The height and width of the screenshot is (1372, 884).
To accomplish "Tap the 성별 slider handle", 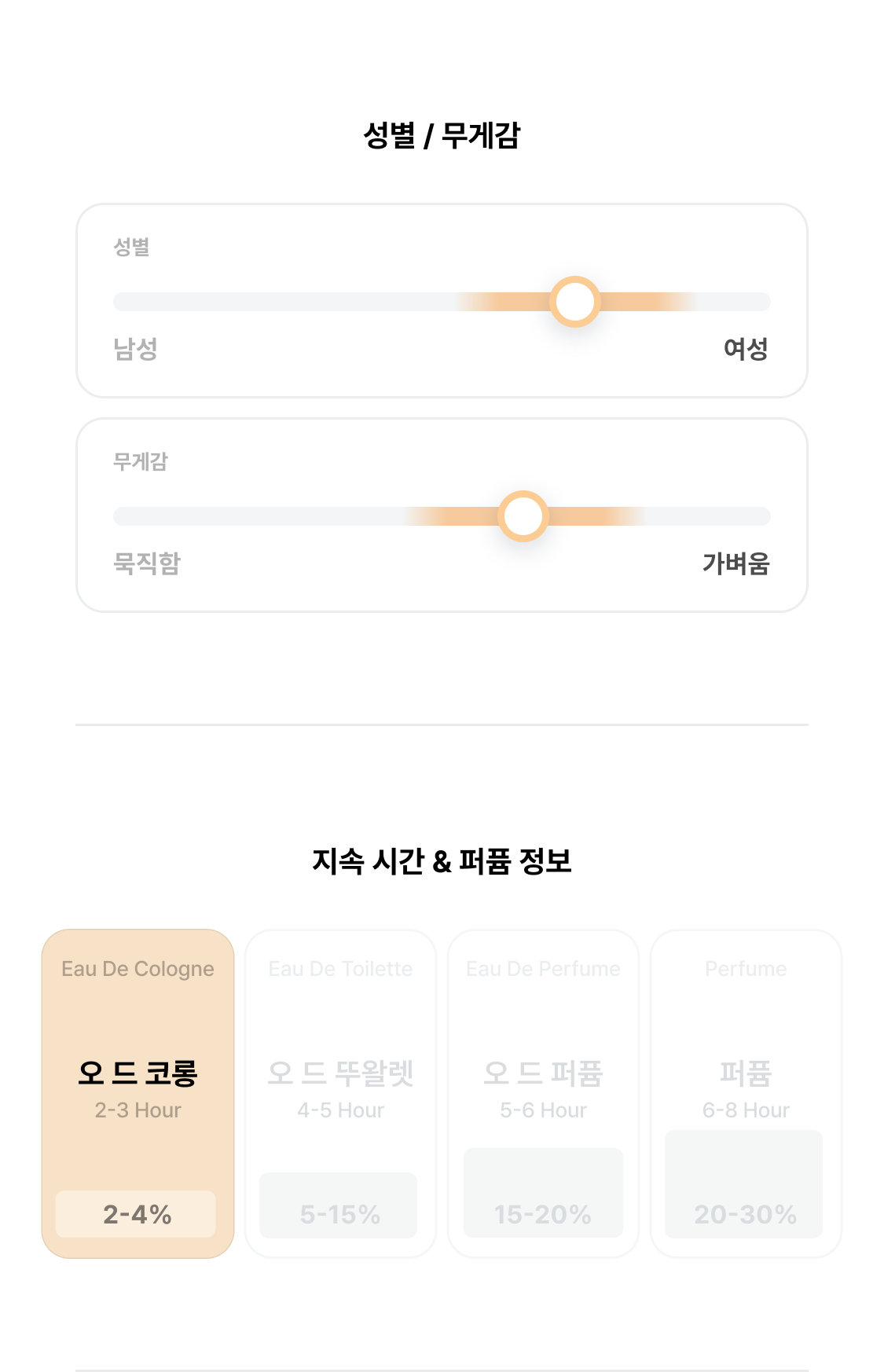I will pyautogui.click(x=575, y=302).
